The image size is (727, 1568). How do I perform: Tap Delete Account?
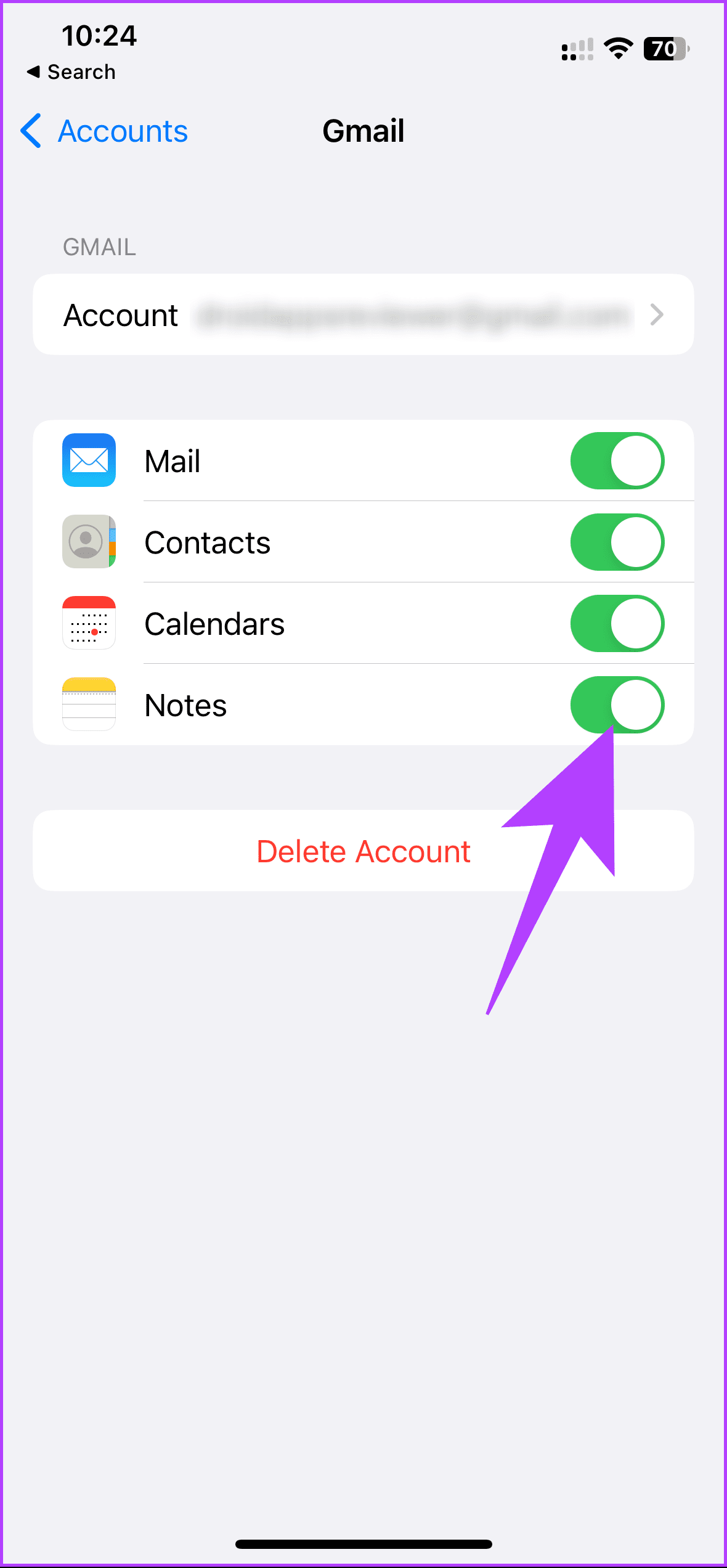(363, 851)
